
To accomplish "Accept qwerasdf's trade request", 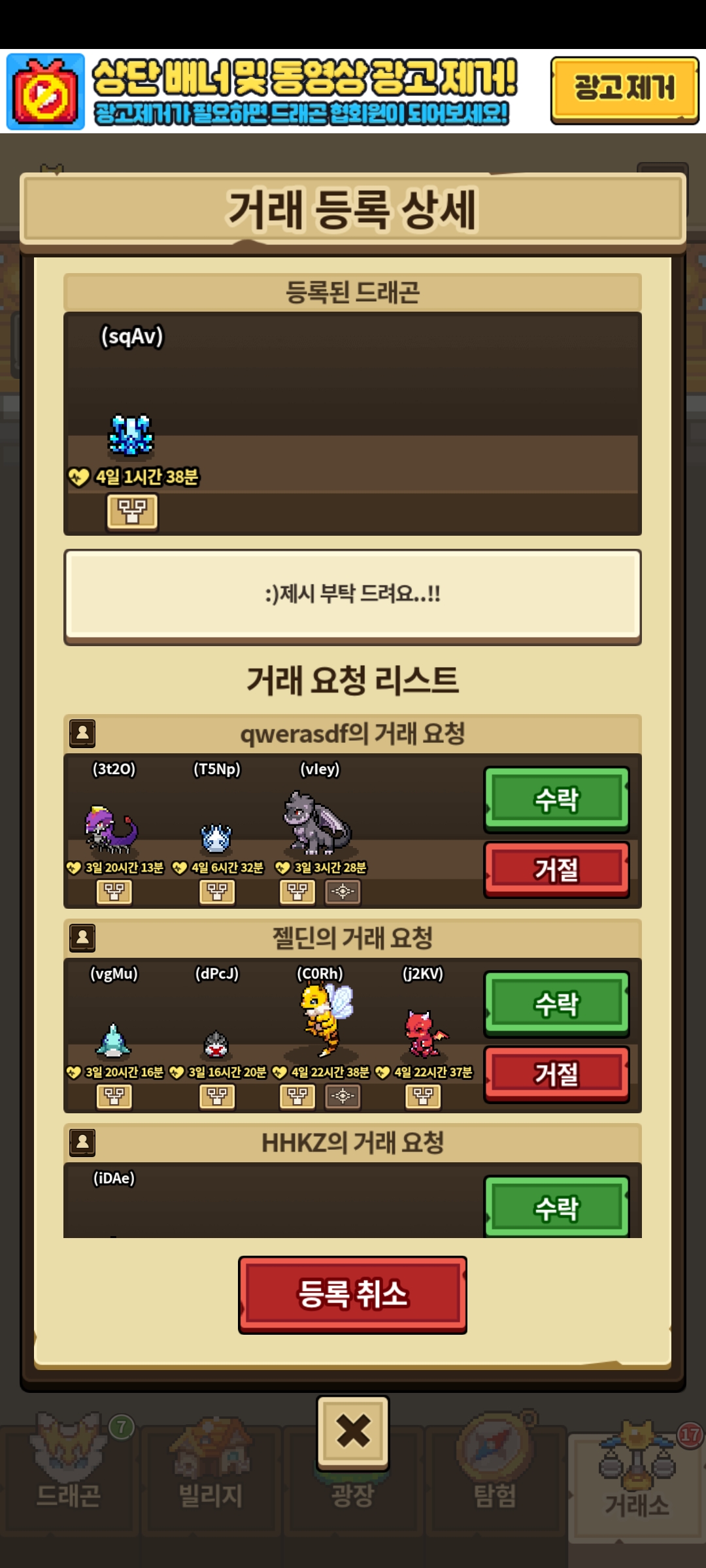I will click(556, 799).
